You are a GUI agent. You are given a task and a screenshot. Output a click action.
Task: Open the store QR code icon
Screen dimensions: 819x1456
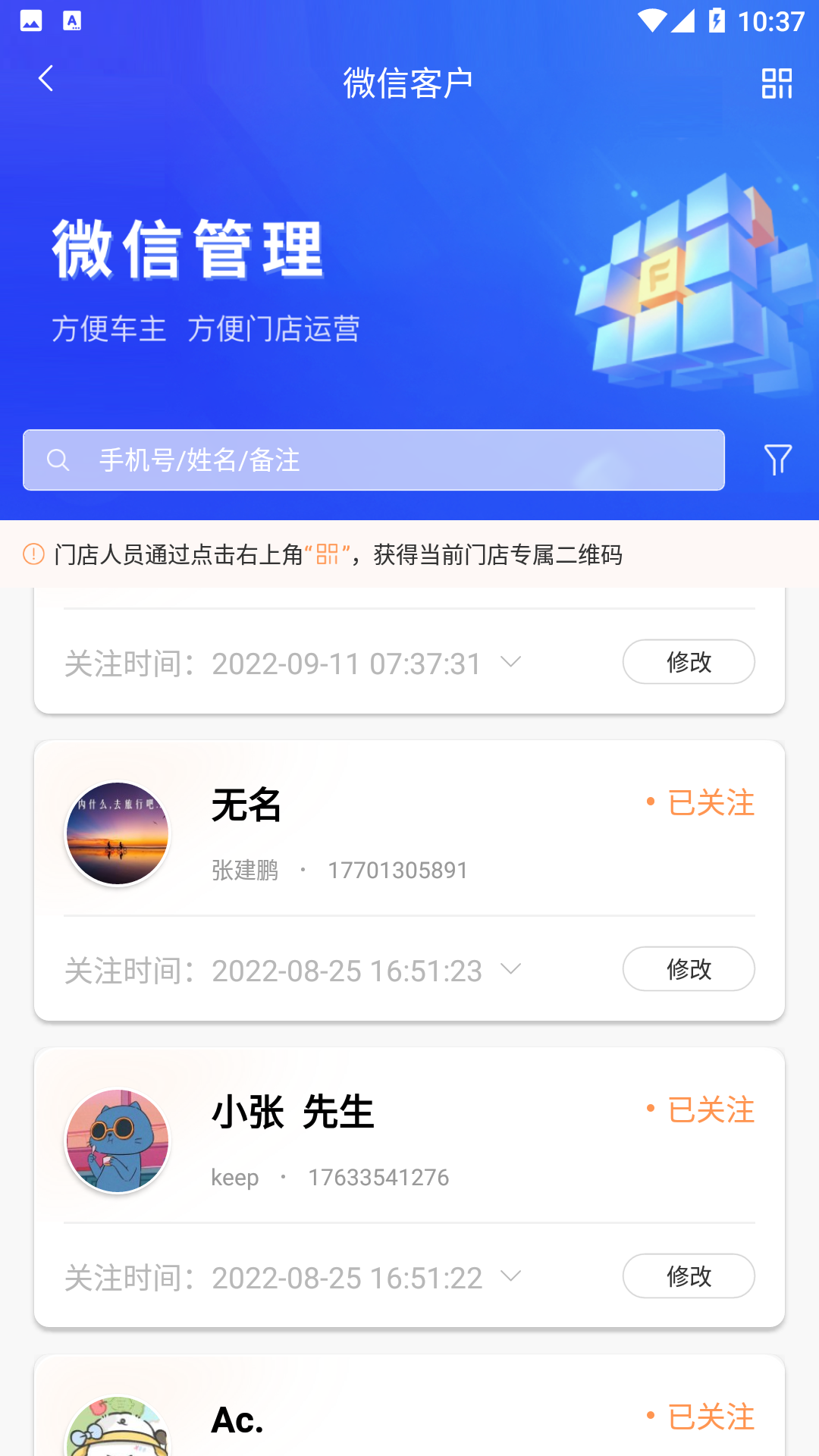pos(777,83)
